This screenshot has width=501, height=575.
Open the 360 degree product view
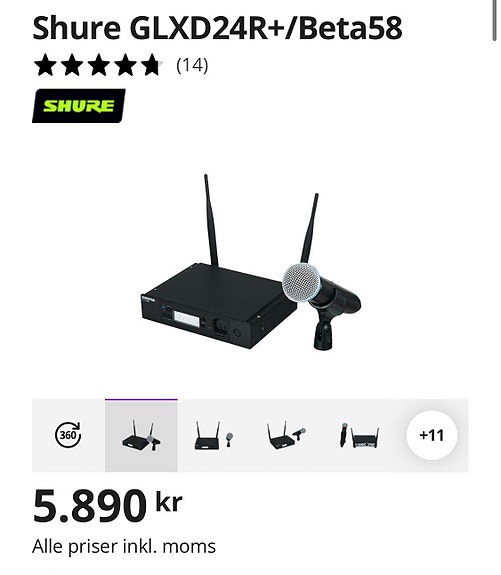(x=68, y=435)
